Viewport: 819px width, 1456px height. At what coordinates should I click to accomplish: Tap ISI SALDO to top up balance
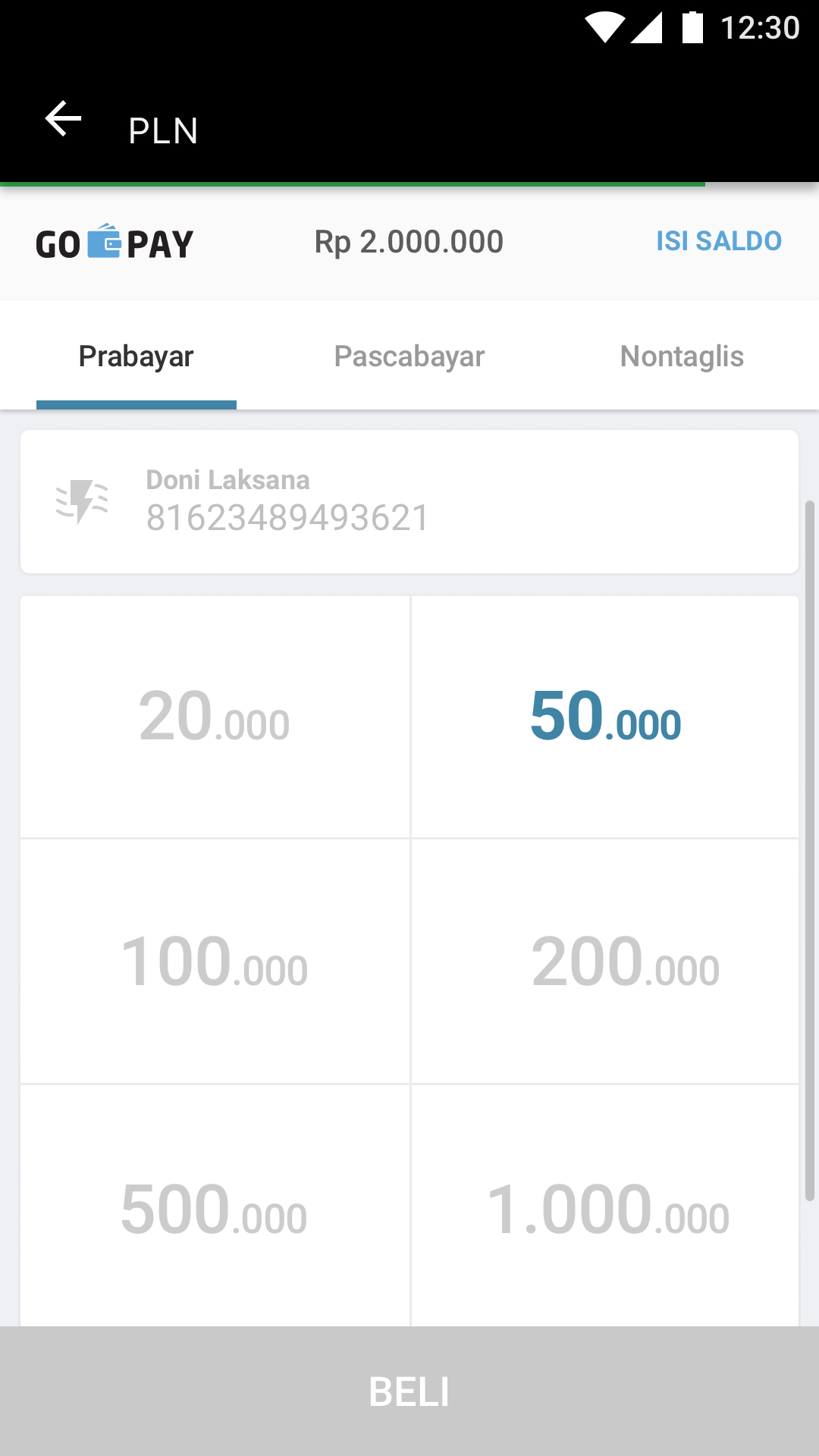(x=718, y=241)
